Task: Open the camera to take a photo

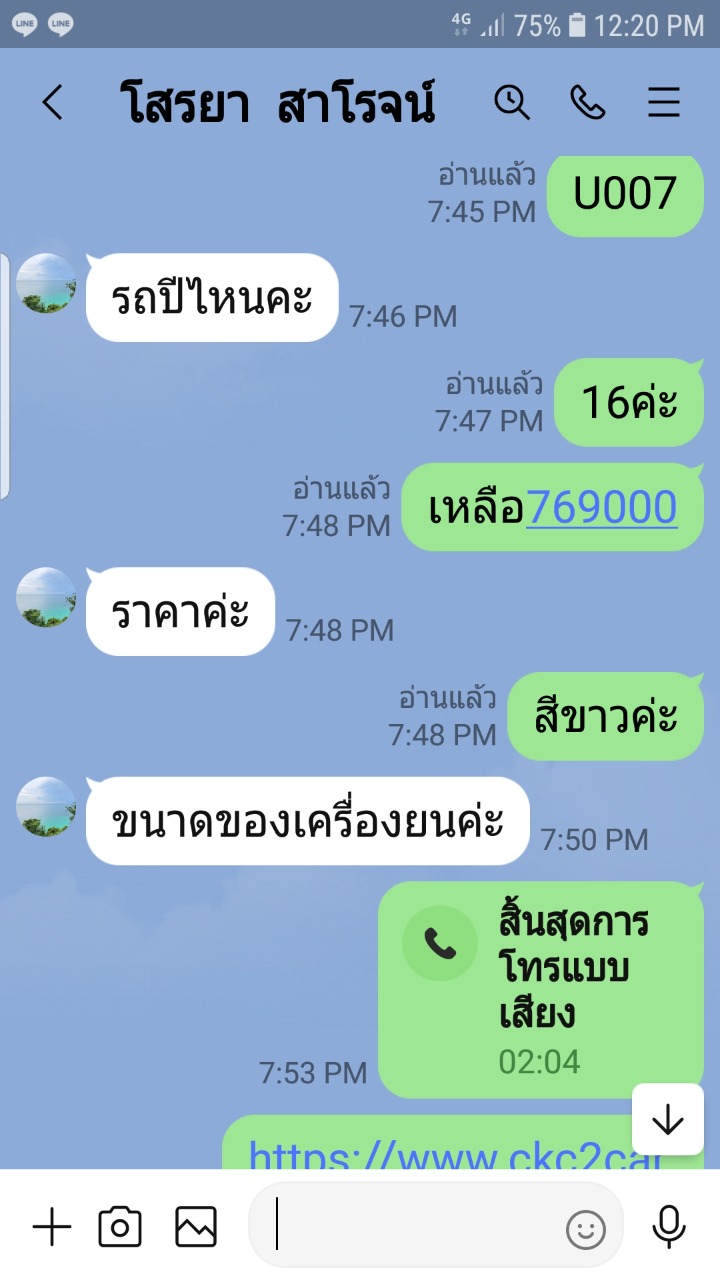Action: coord(120,1227)
